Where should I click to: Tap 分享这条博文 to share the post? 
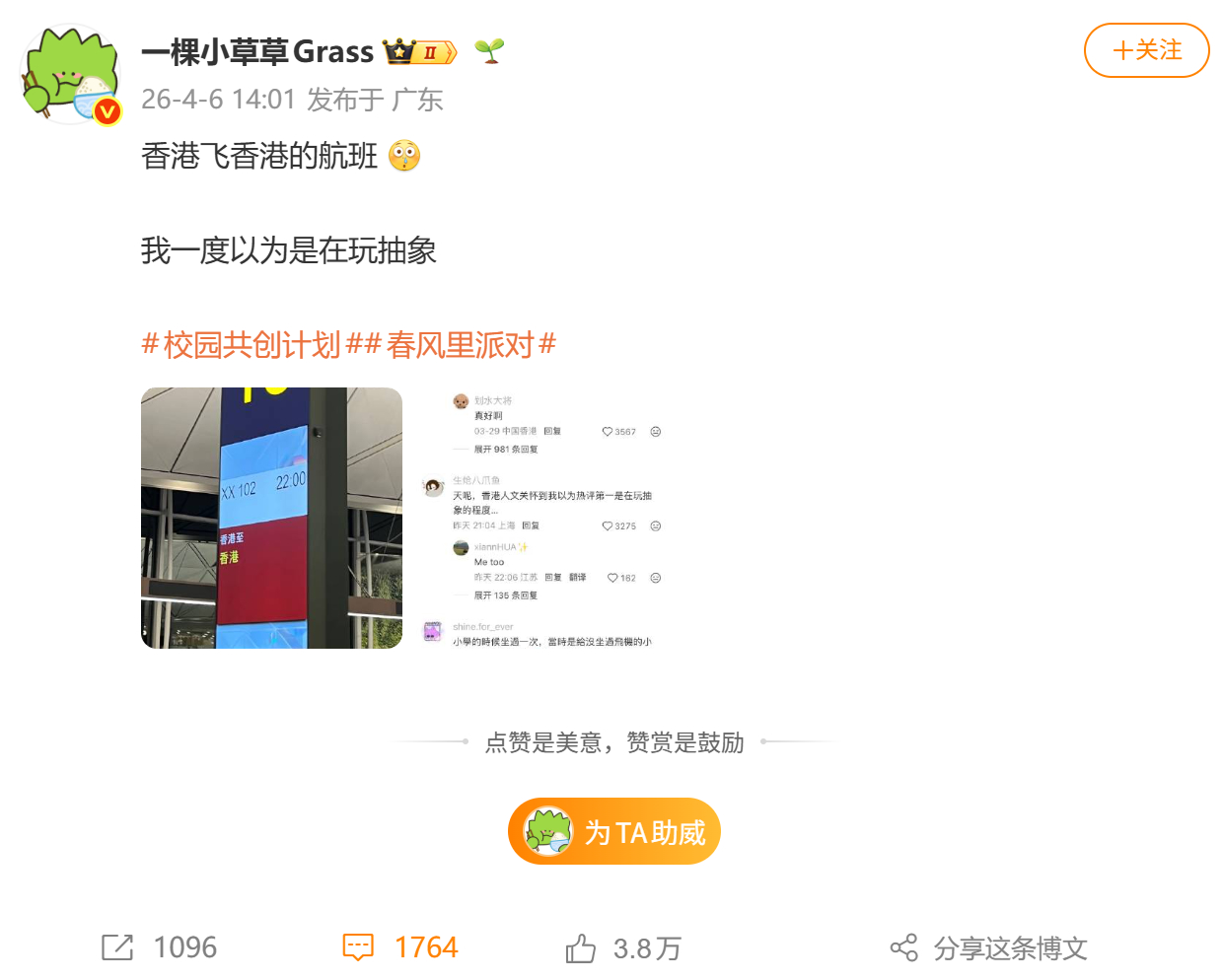pyautogui.click(x=988, y=948)
